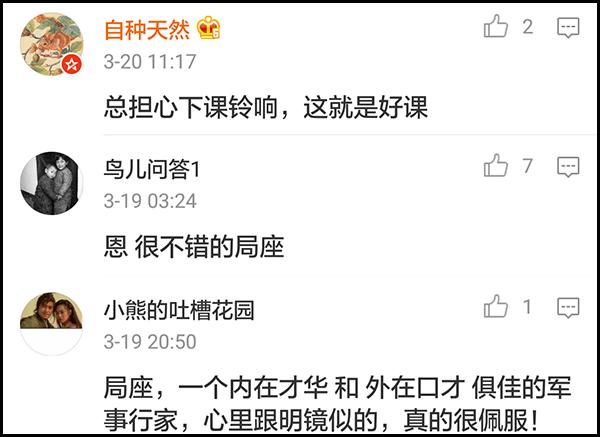This screenshot has width=600, height=437.
Task: Reply to 小熊的吐槽花园's comment
Action: (568, 307)
